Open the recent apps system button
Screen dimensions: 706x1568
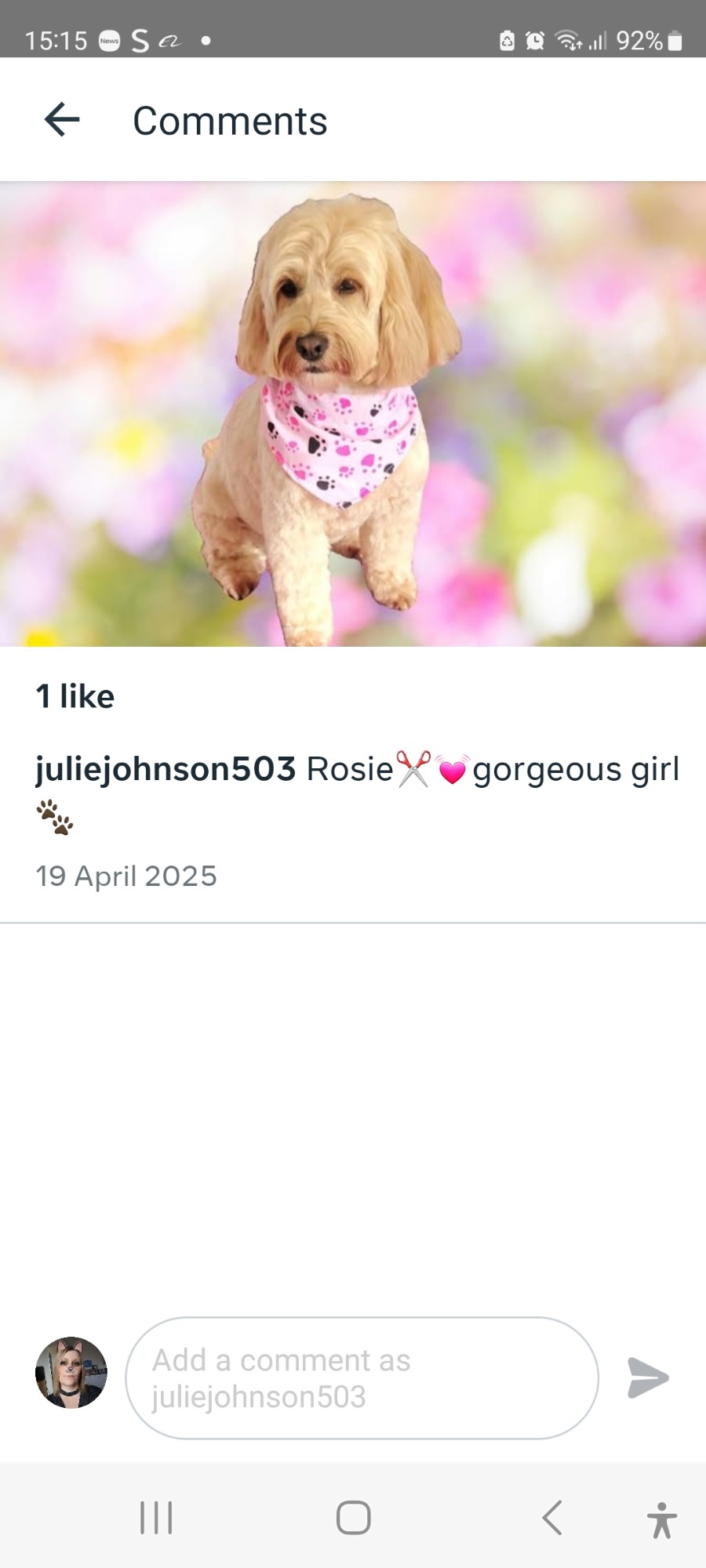[156, 1518]
